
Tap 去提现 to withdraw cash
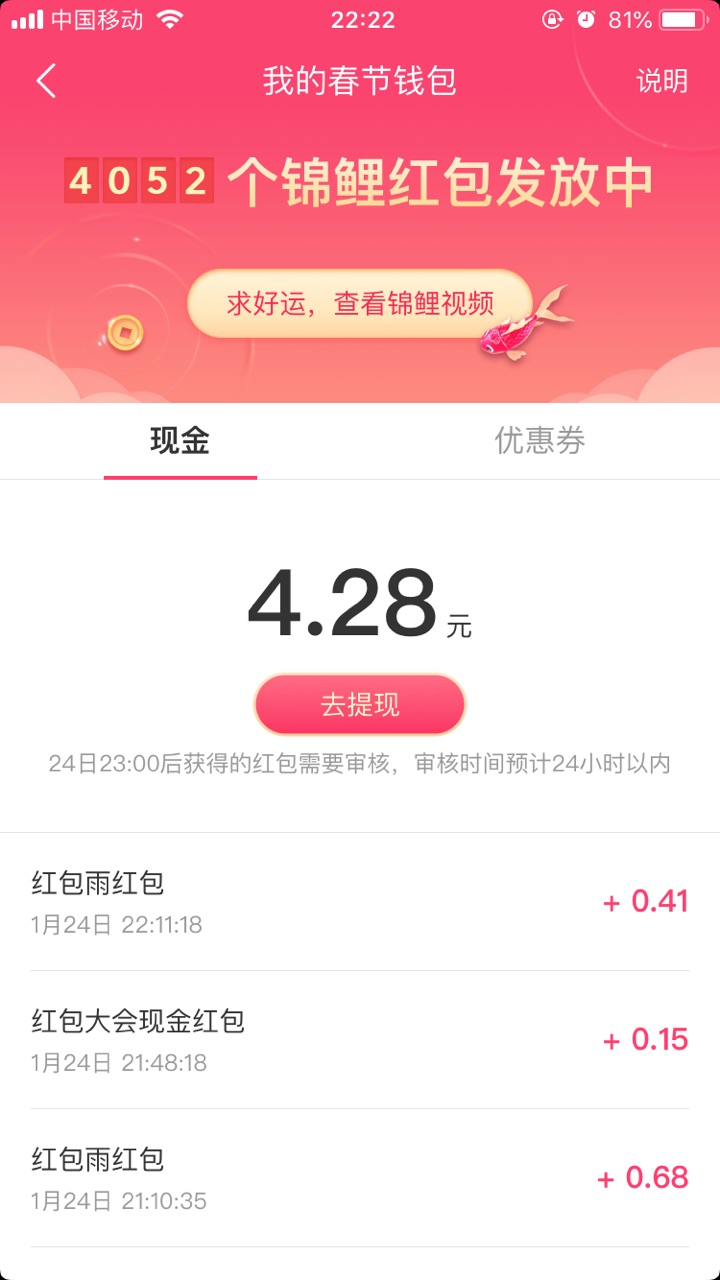(360, 705)
